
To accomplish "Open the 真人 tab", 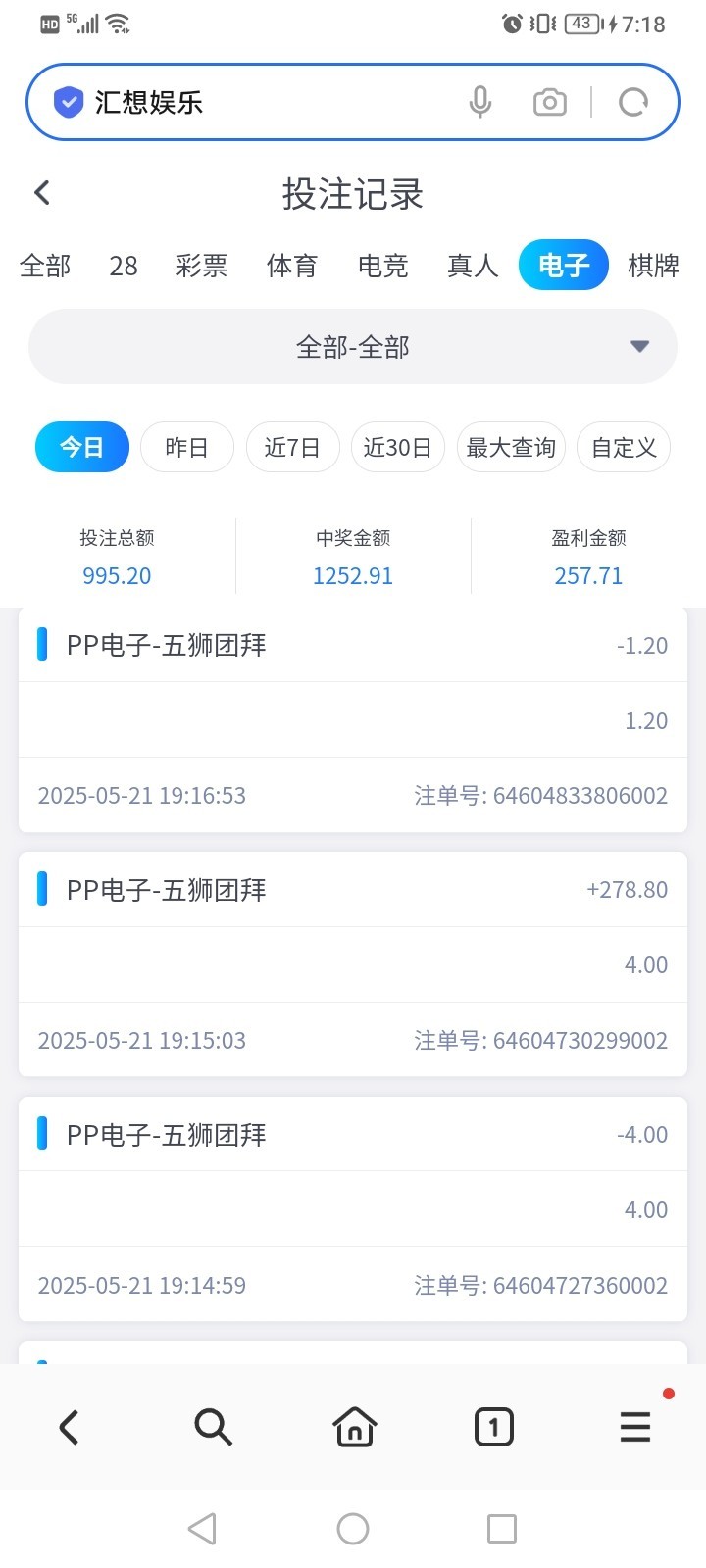I will [x=473, y=266].
